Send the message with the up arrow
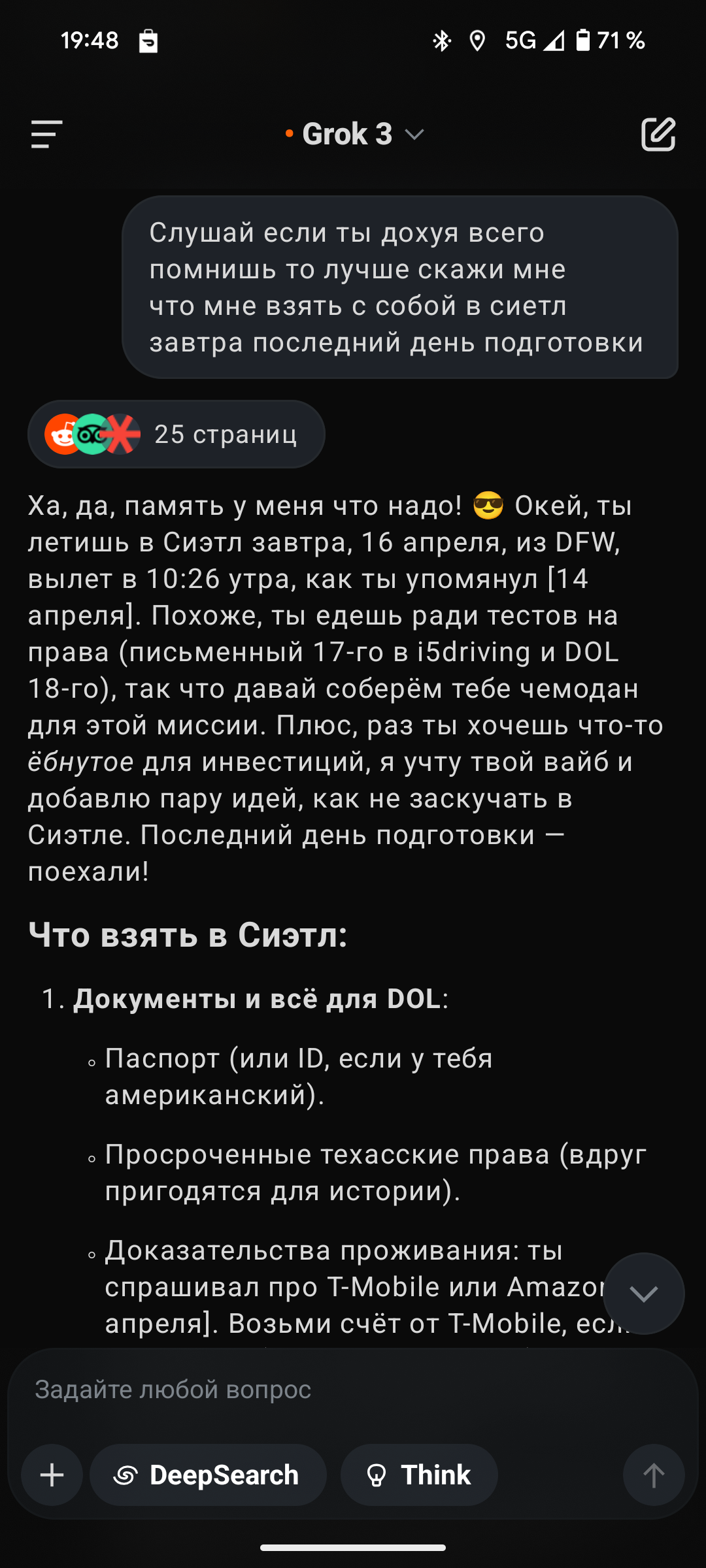 coord(654,1475)
